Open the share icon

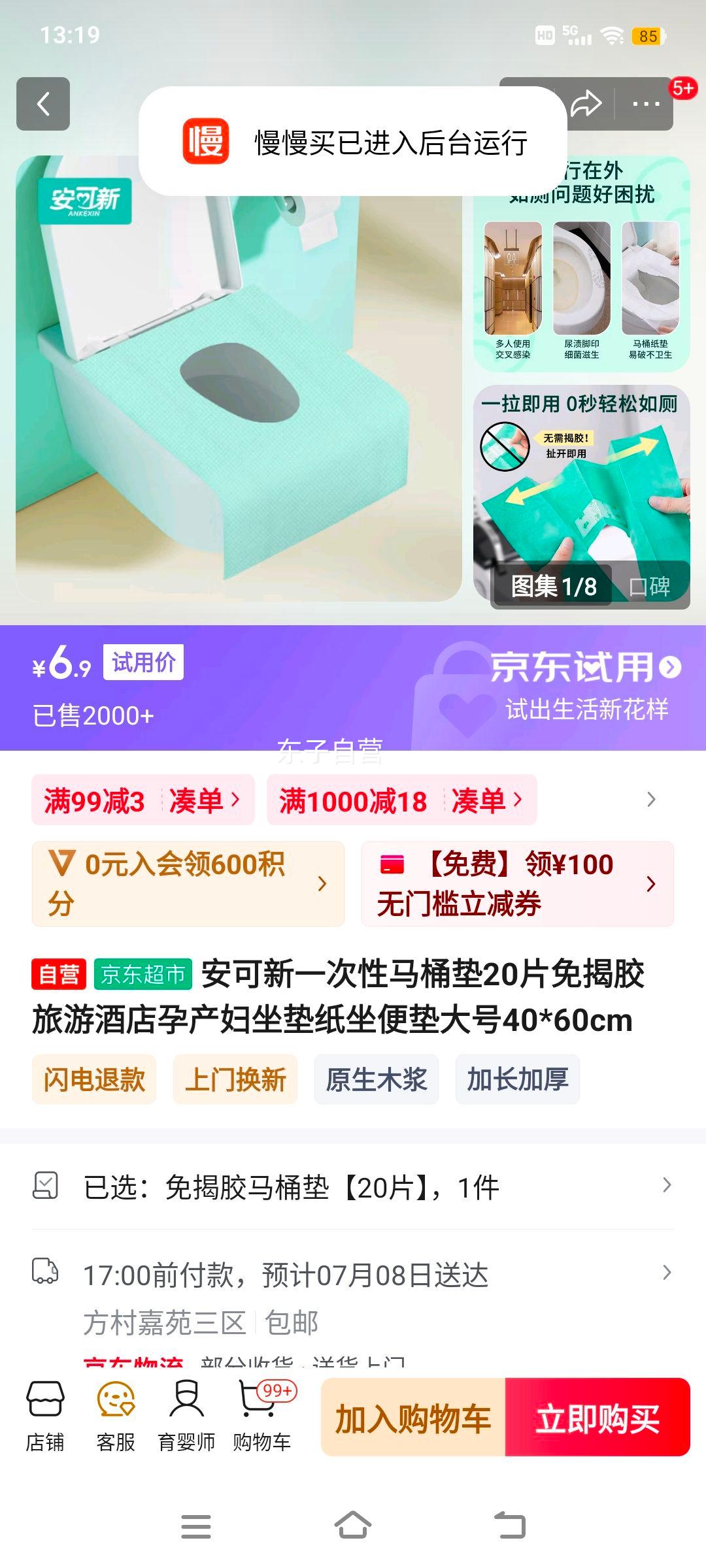click(587, 105)
